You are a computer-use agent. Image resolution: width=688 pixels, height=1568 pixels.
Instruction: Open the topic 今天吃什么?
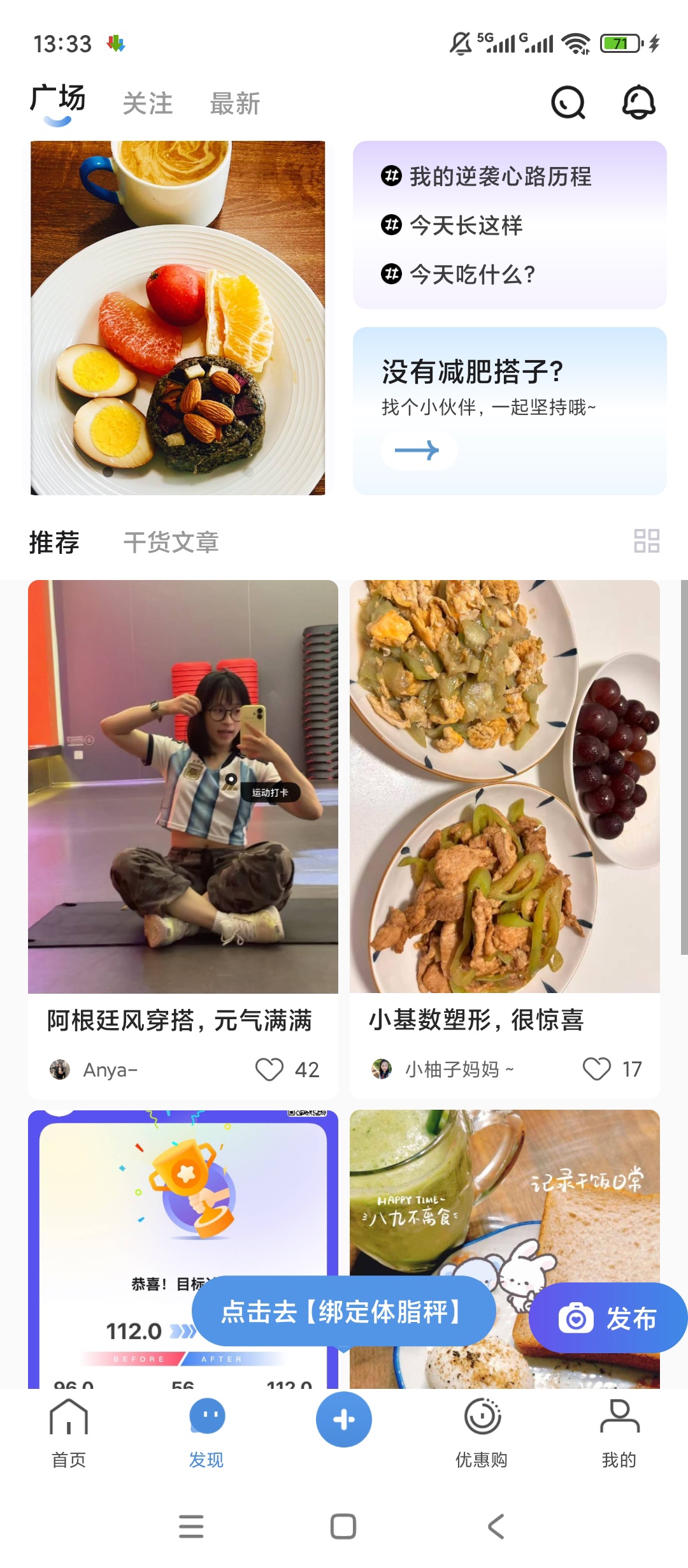[x=459, y=275]
